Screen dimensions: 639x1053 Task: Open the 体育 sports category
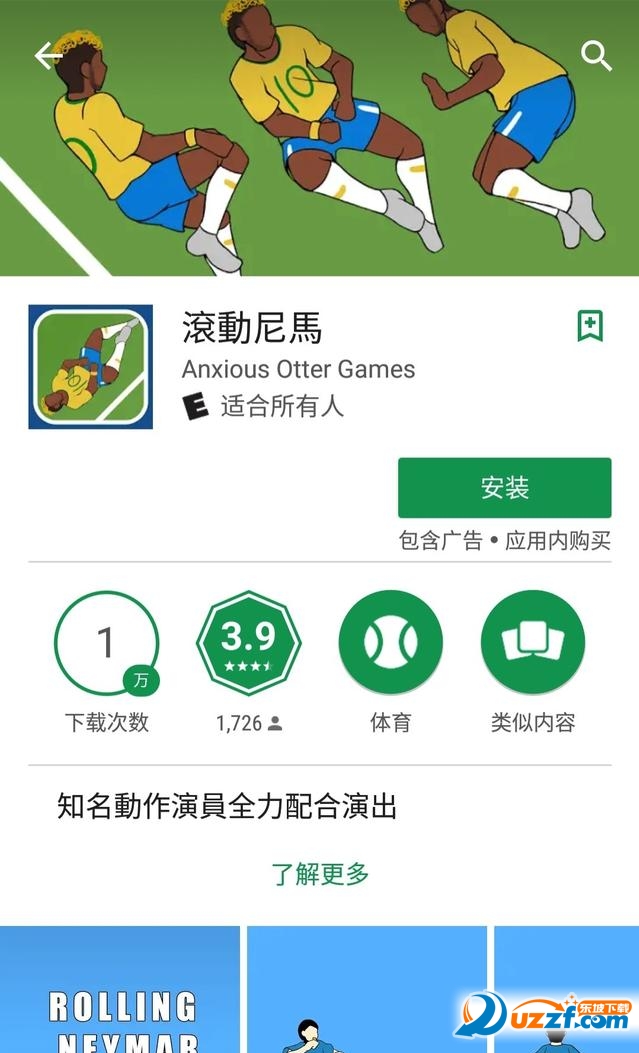(x=390, y=643)
